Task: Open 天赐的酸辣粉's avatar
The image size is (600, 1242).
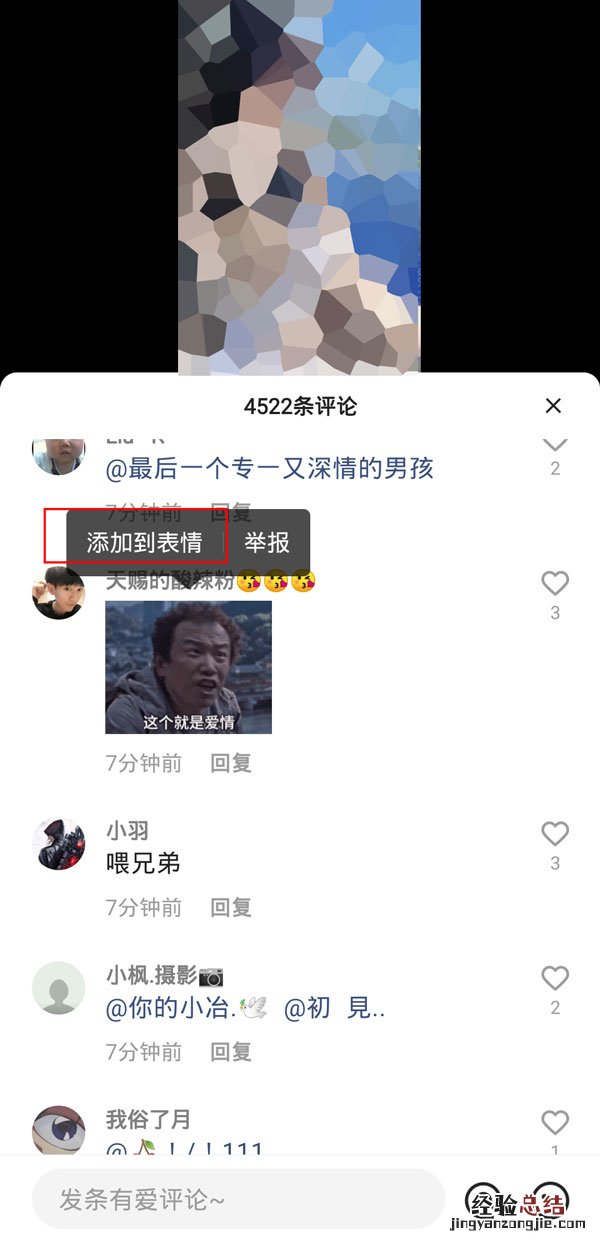Action: 58,593
